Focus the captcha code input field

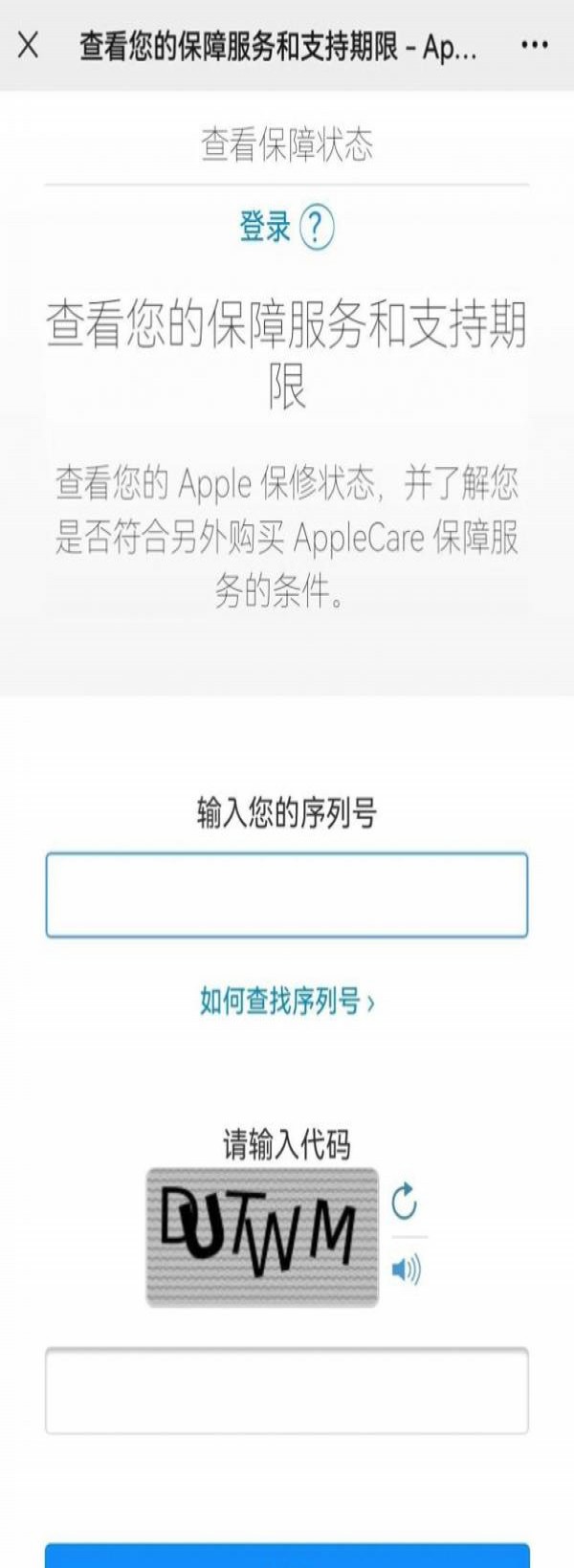click(287, 1390)
